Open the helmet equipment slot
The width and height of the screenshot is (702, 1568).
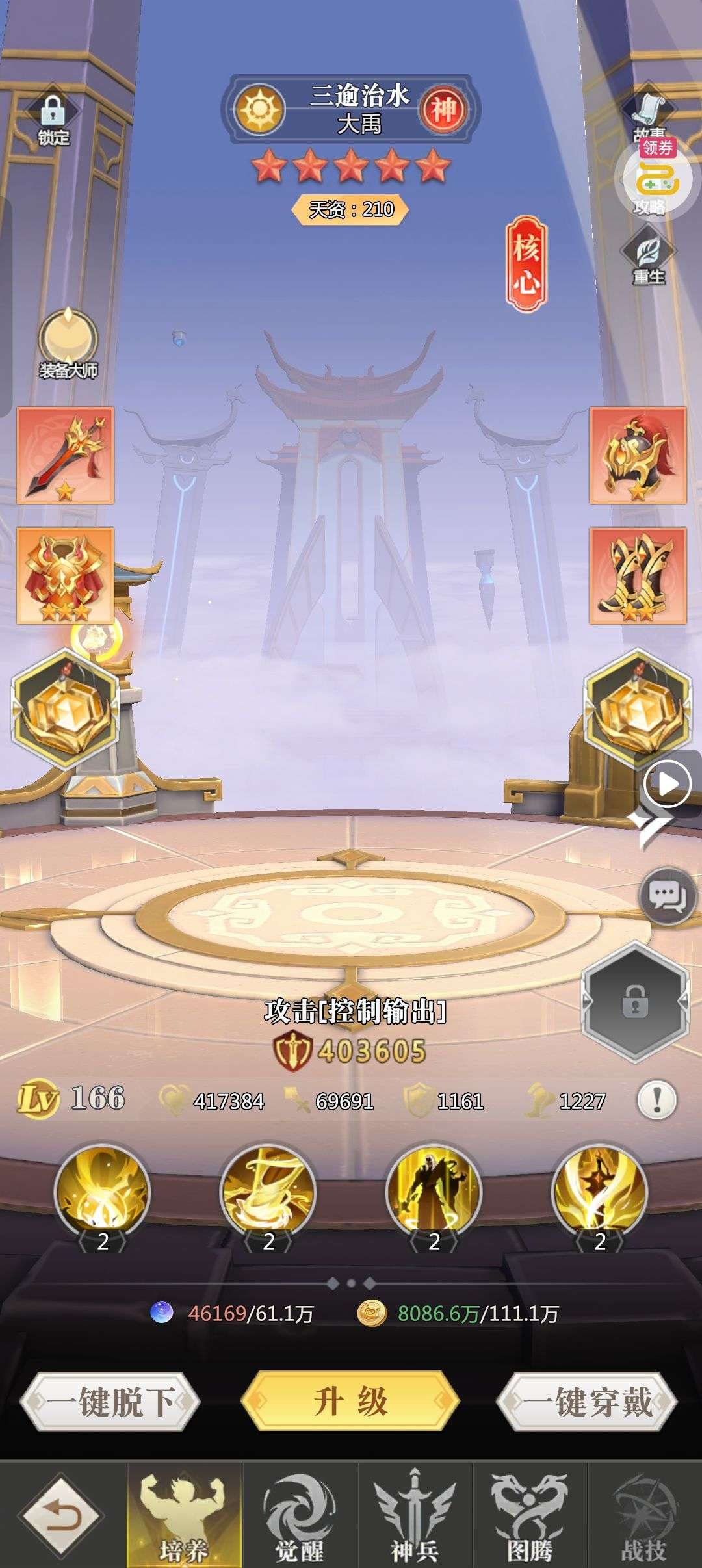point(638,455)
